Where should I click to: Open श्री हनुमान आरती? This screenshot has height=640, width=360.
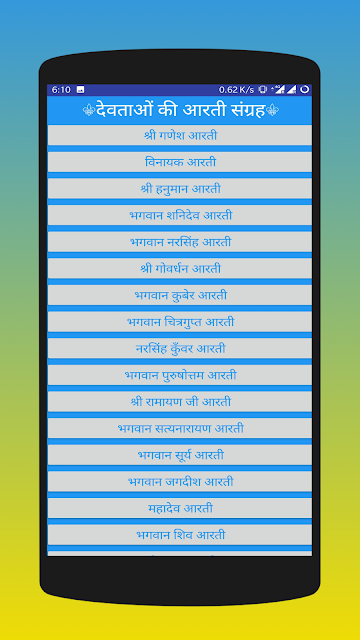pos(180,189)
